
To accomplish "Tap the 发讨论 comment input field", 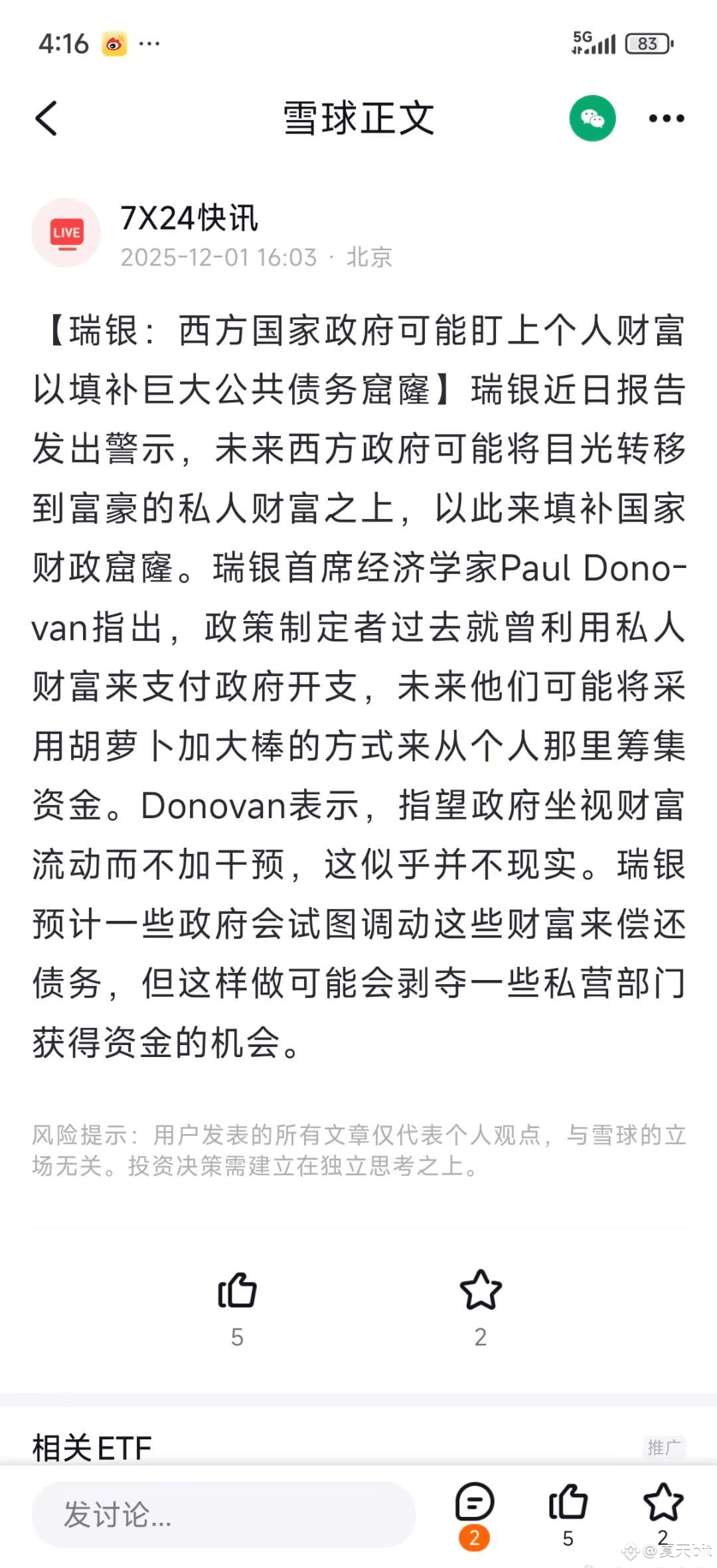I will pos(224,1515).
